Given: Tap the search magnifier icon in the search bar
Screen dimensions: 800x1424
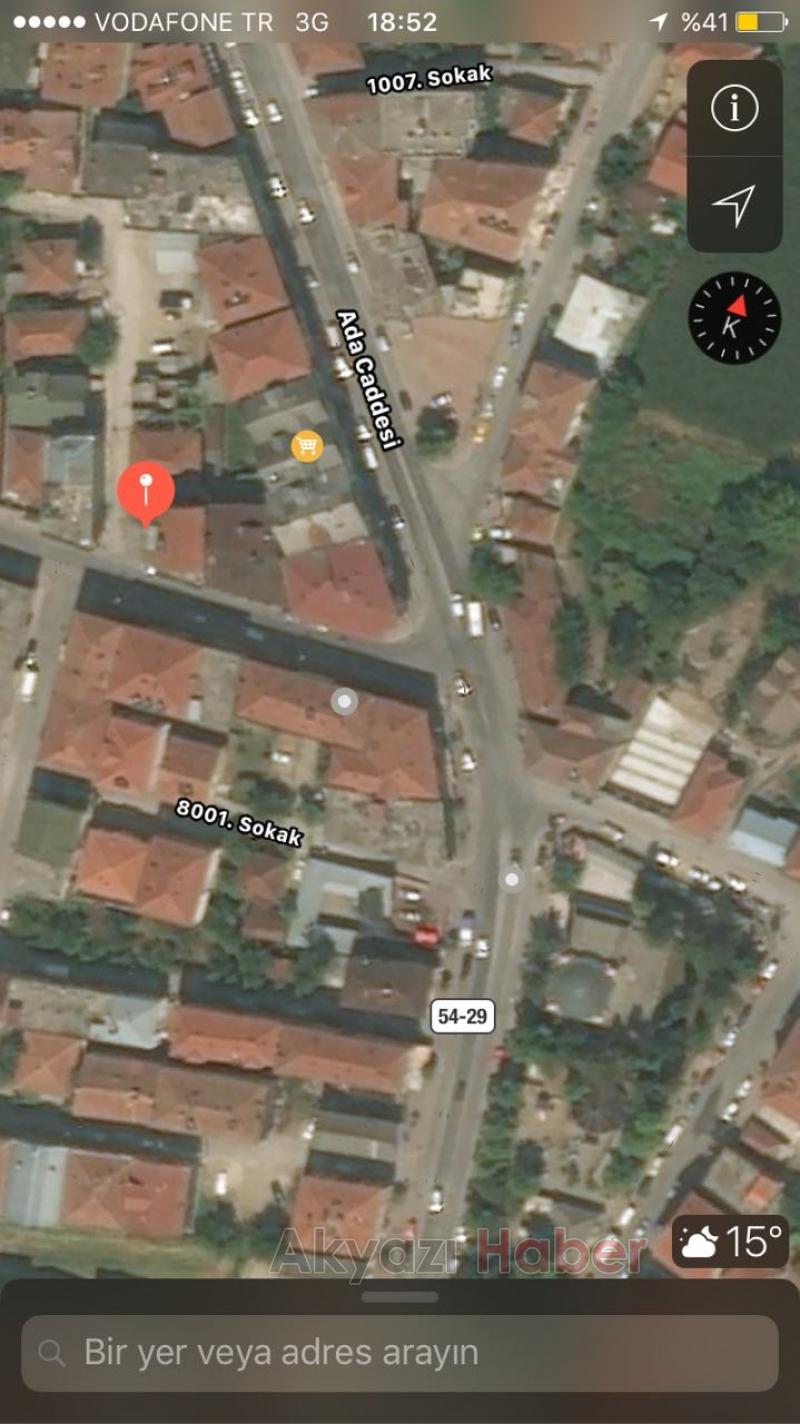Looking at the screenshot, I should point(52,1351).
